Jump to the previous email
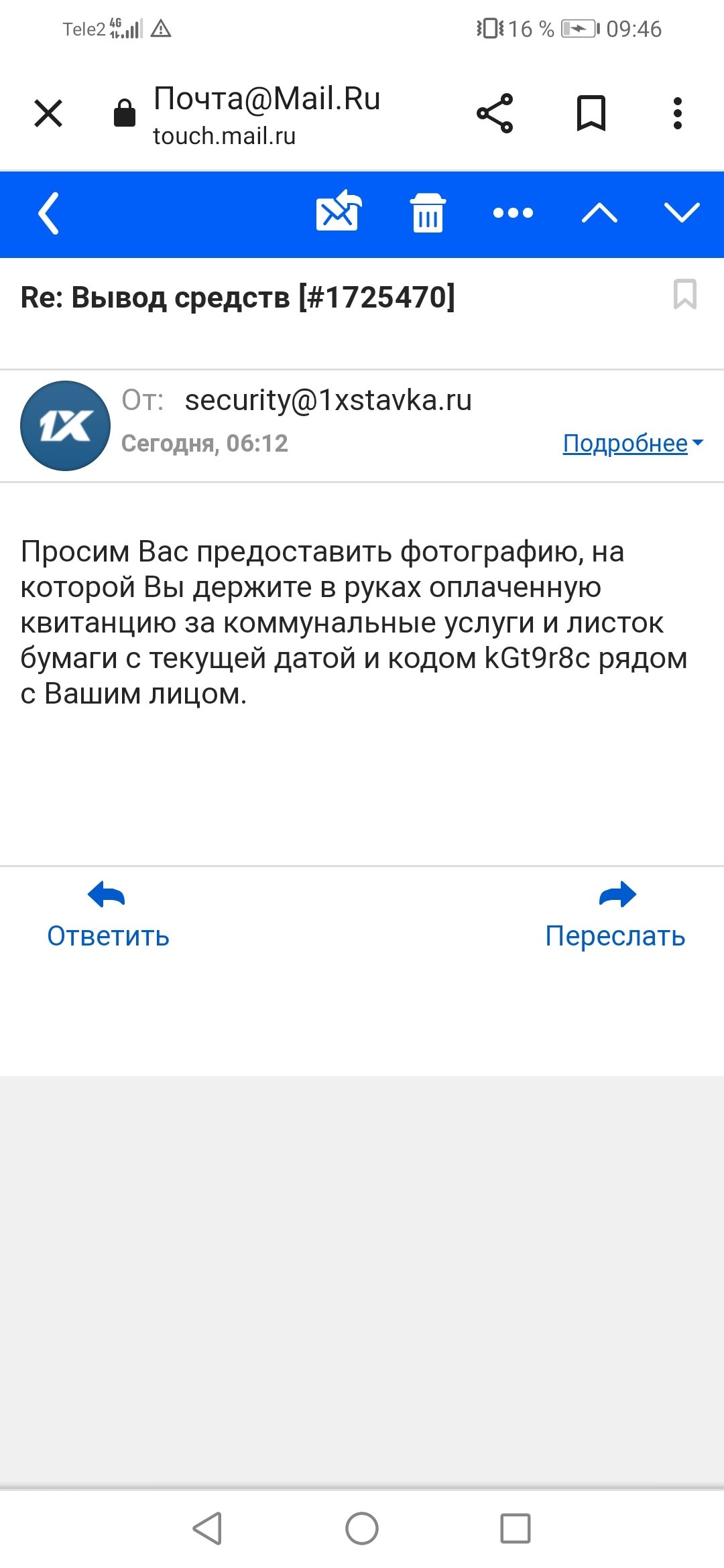 pyautogui.click(x=599, y=214)
